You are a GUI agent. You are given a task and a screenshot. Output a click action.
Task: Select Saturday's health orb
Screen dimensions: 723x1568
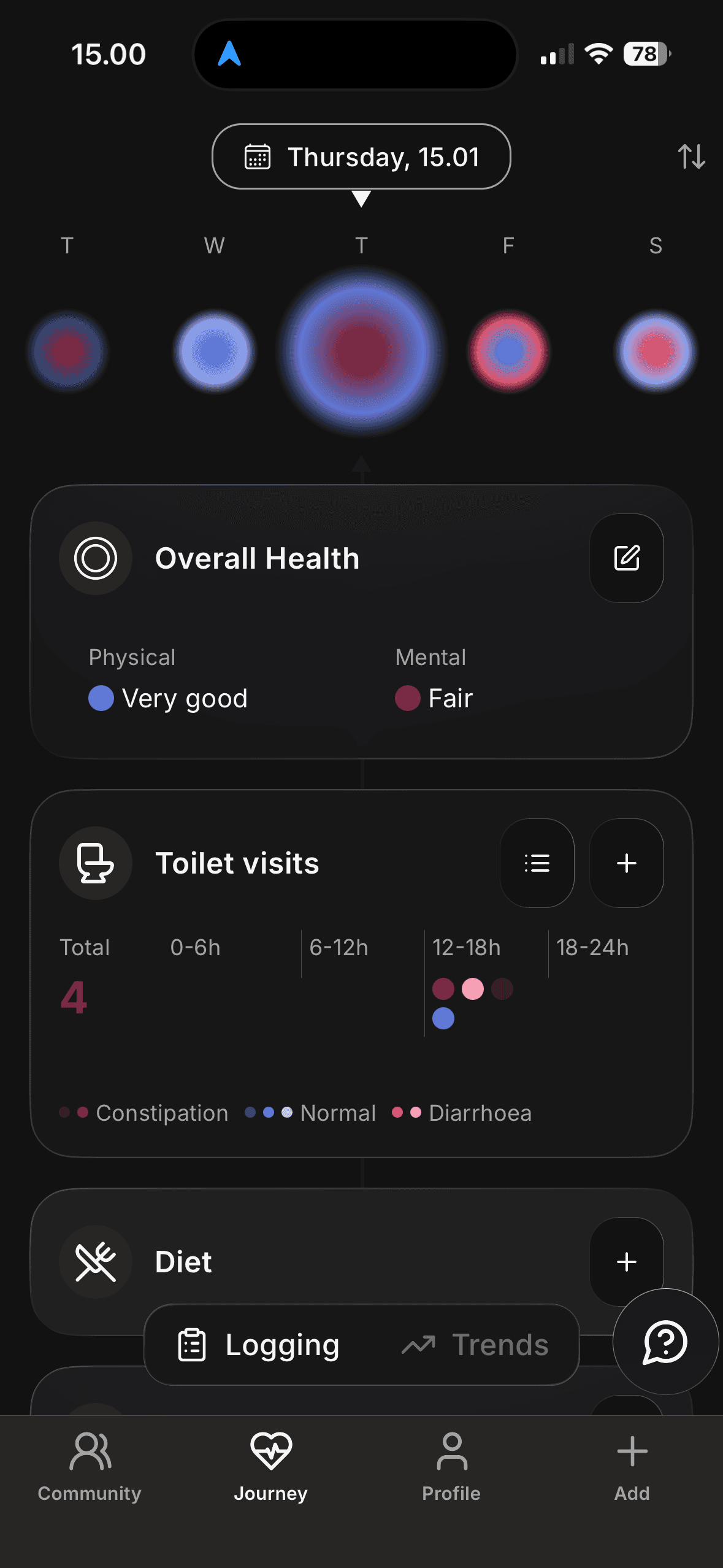656,352
